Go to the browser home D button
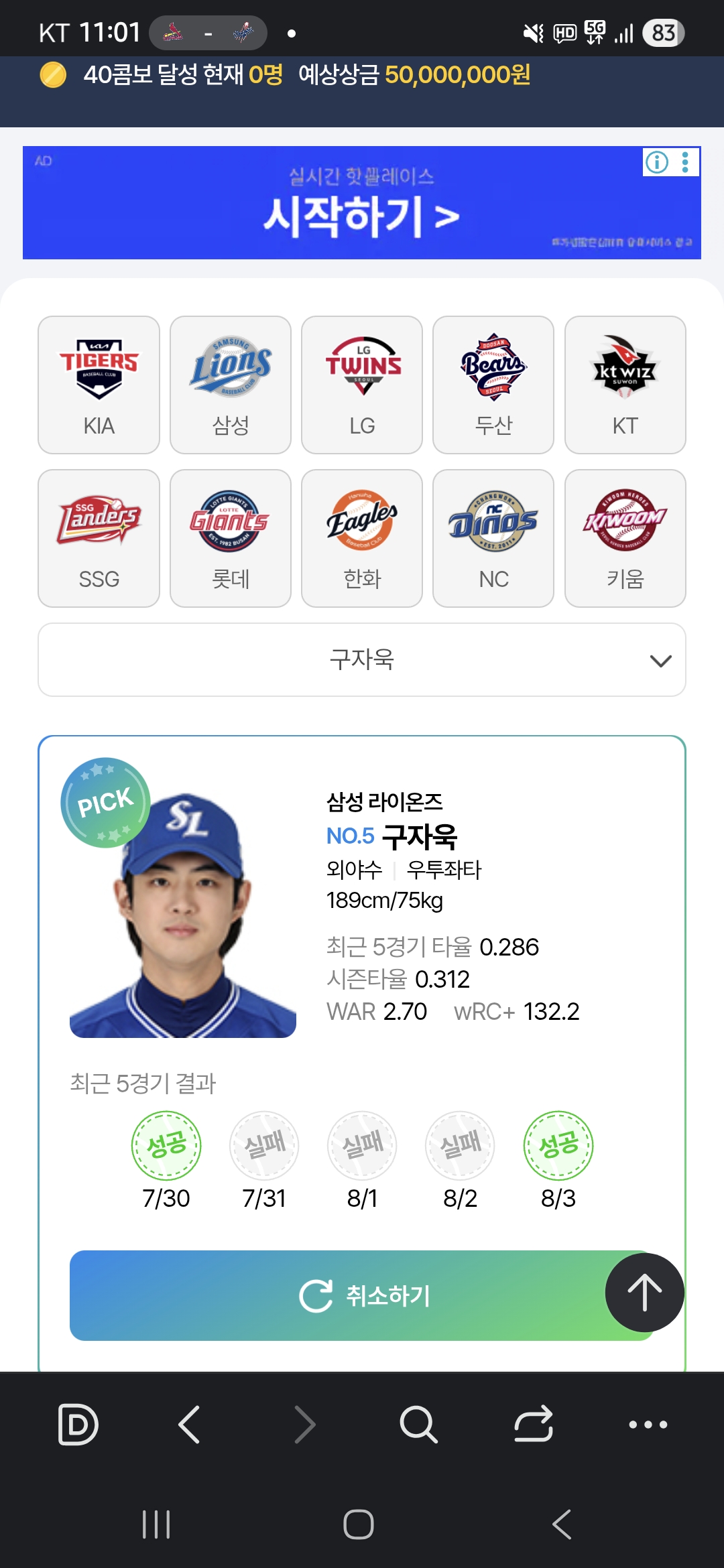Viewport: 724px width, 1568px height. (78, 1424)
